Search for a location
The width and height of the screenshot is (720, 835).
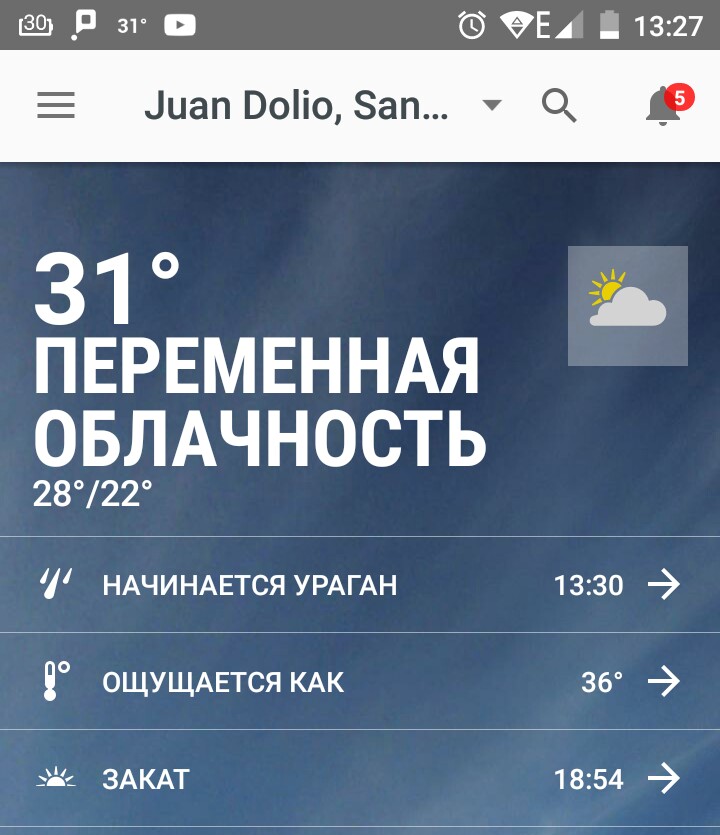559,105
